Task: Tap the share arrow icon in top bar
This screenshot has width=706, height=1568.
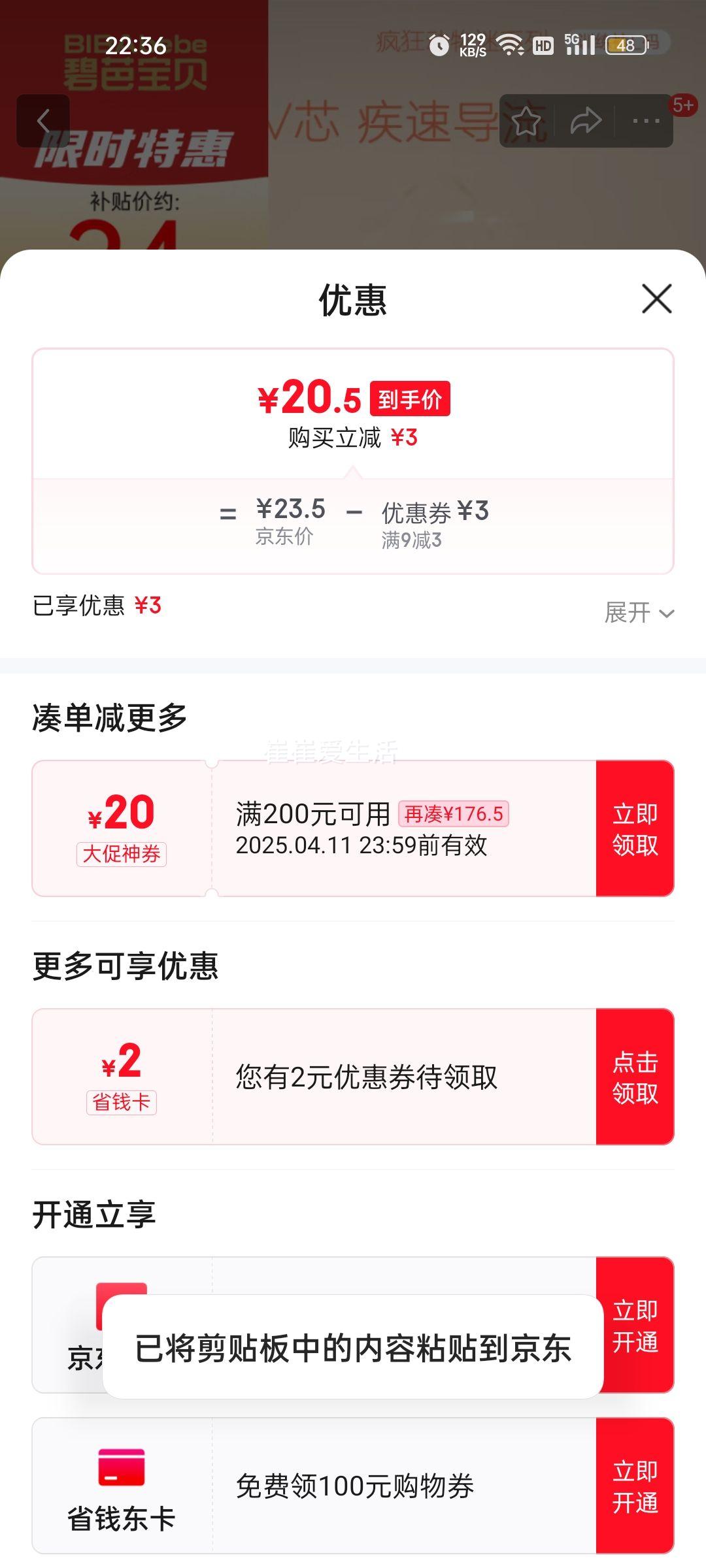Action: (584, 120)
